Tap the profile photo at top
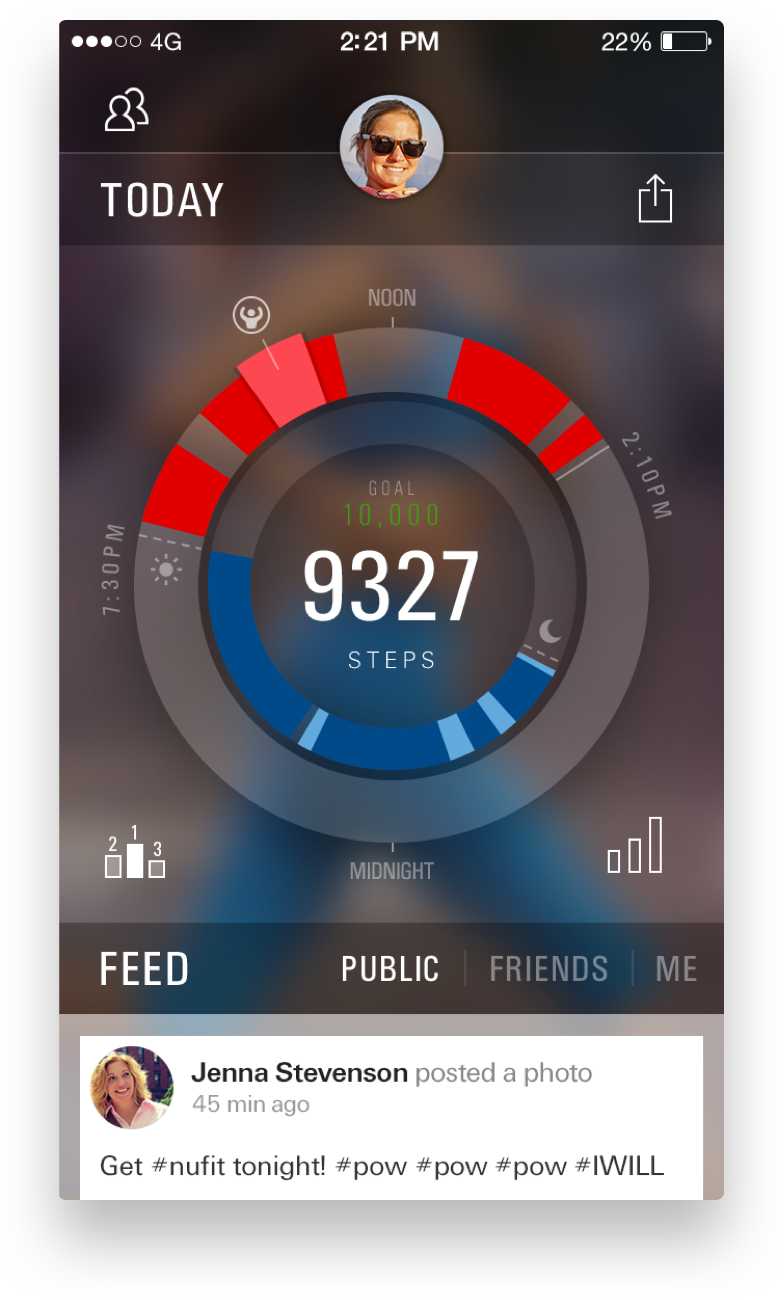Viewport: 784px width, 1300px height. (x=392, y=147)
